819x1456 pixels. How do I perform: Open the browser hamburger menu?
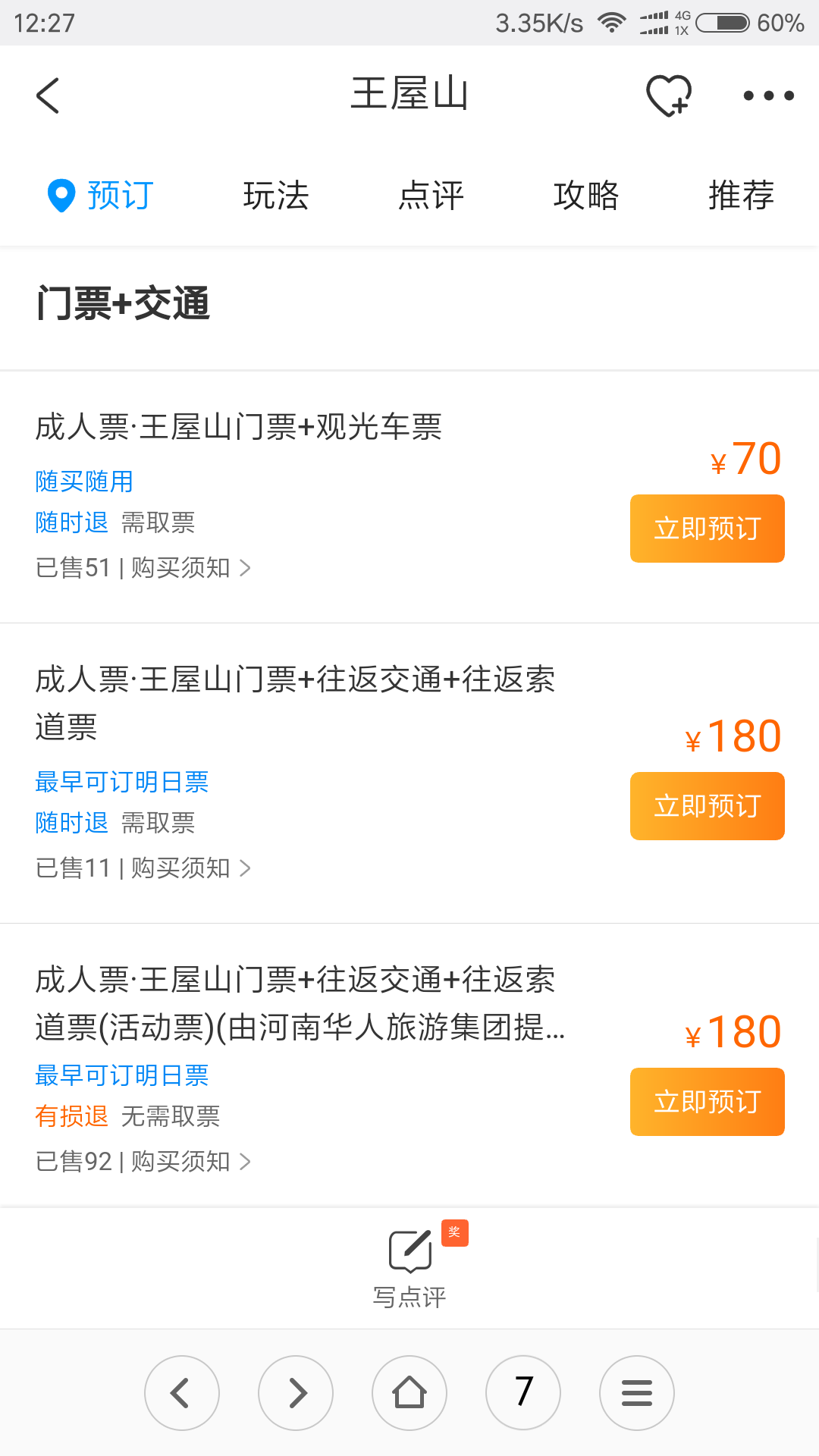[x=637, y=1393]
